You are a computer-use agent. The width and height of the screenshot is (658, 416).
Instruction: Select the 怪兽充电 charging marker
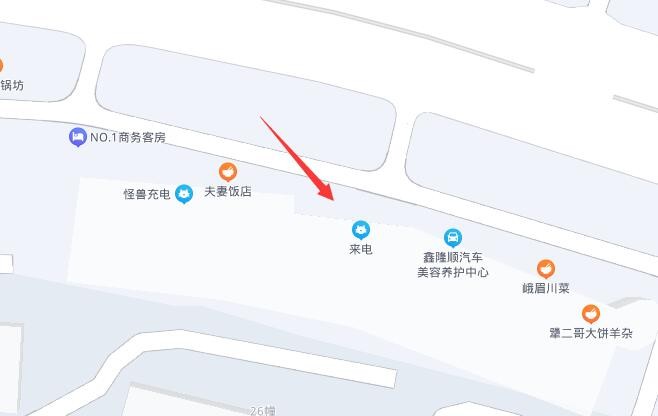click(184, 193)
